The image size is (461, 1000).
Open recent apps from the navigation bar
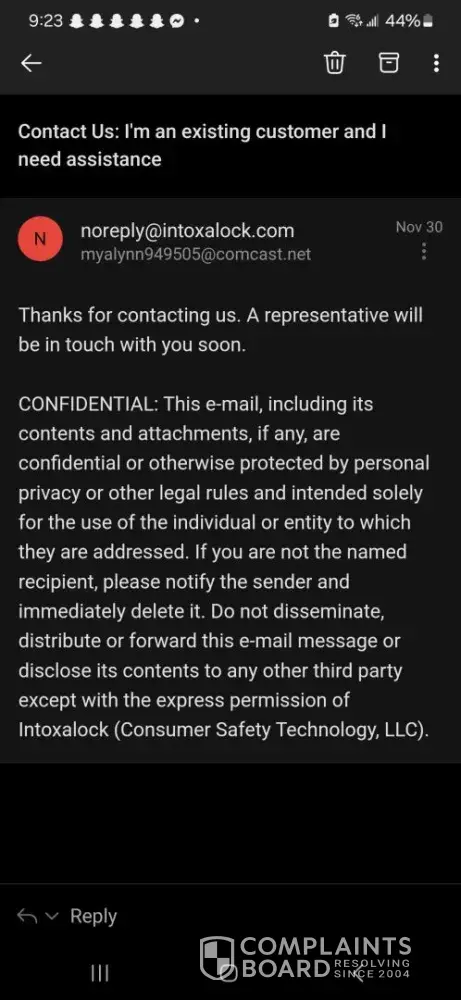pos(99,973)
